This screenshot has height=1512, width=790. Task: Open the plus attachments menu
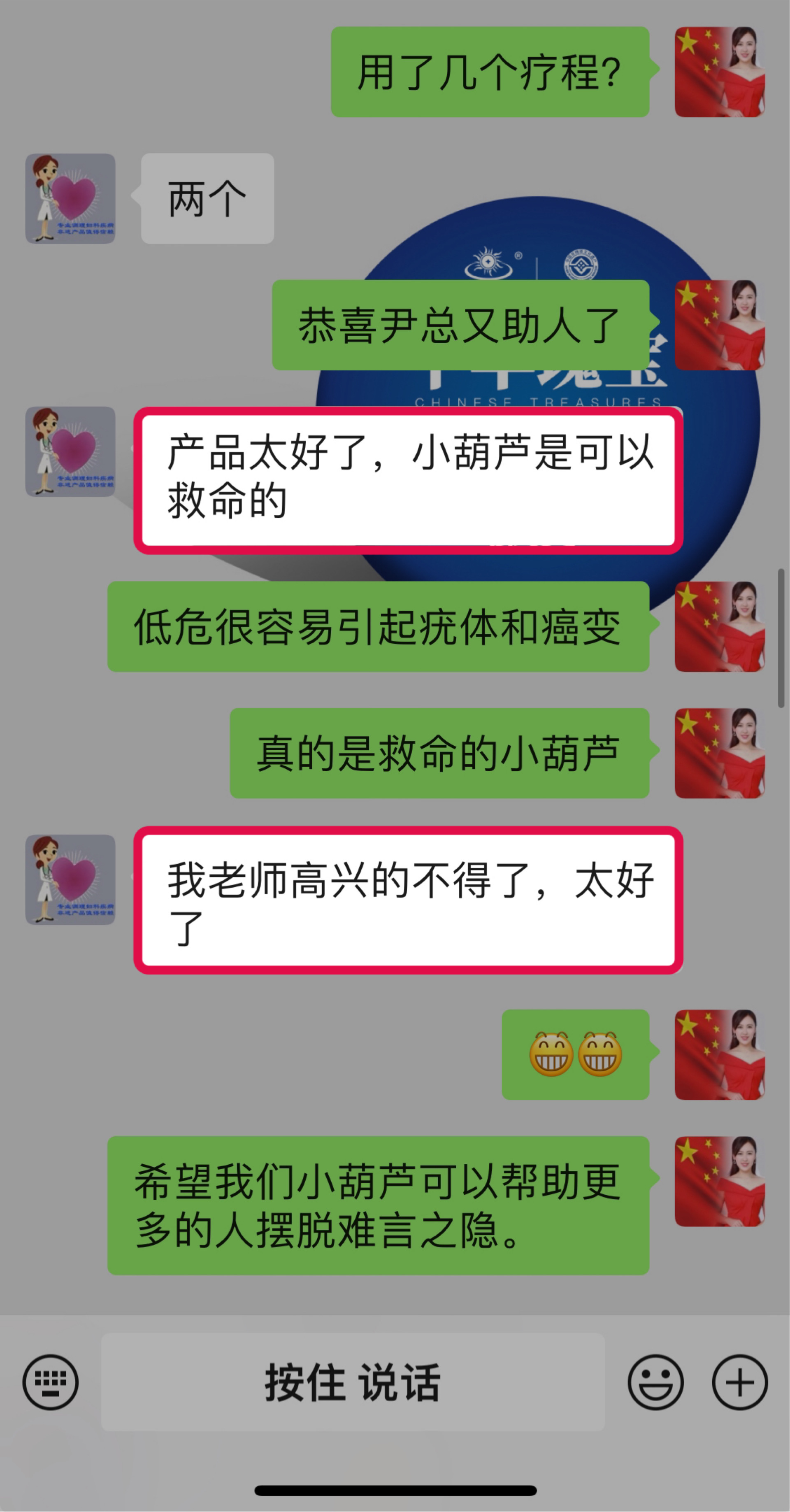[x=739, y=1382]
